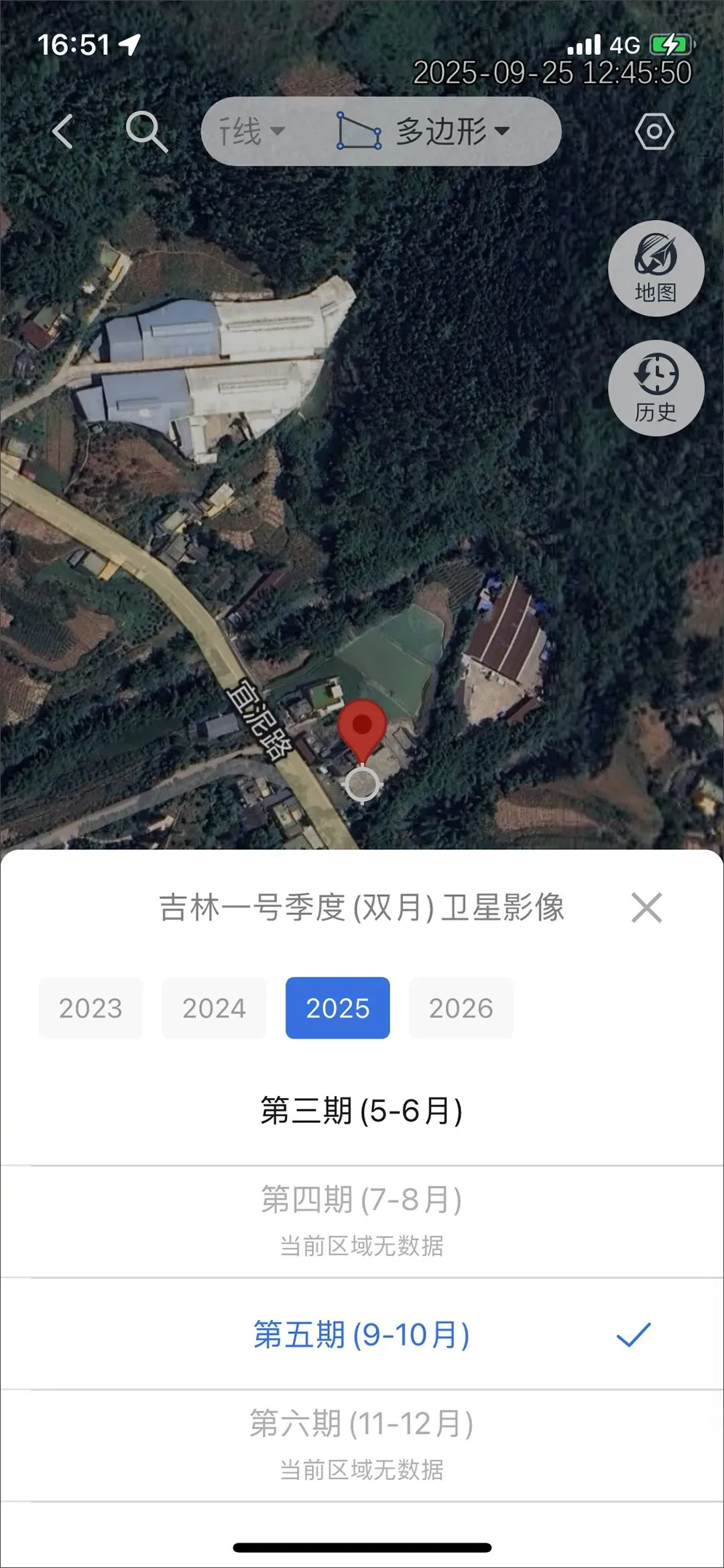Close the satellite imagery panel
This screenshot has height=1568, width=724.
(646, 908)
